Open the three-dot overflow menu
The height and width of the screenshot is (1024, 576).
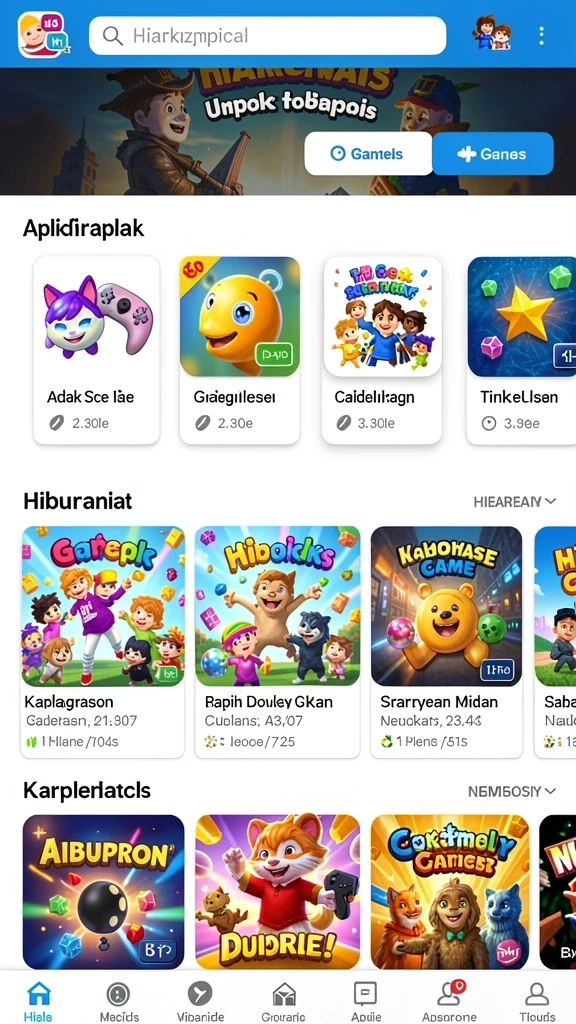click(x=541, y=36)
